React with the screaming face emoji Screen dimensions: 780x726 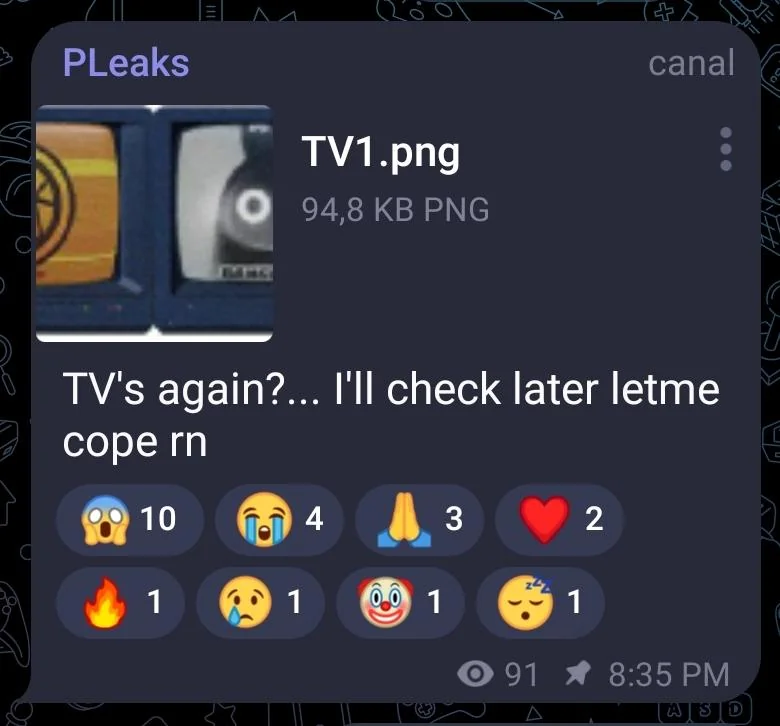point(129,520)
